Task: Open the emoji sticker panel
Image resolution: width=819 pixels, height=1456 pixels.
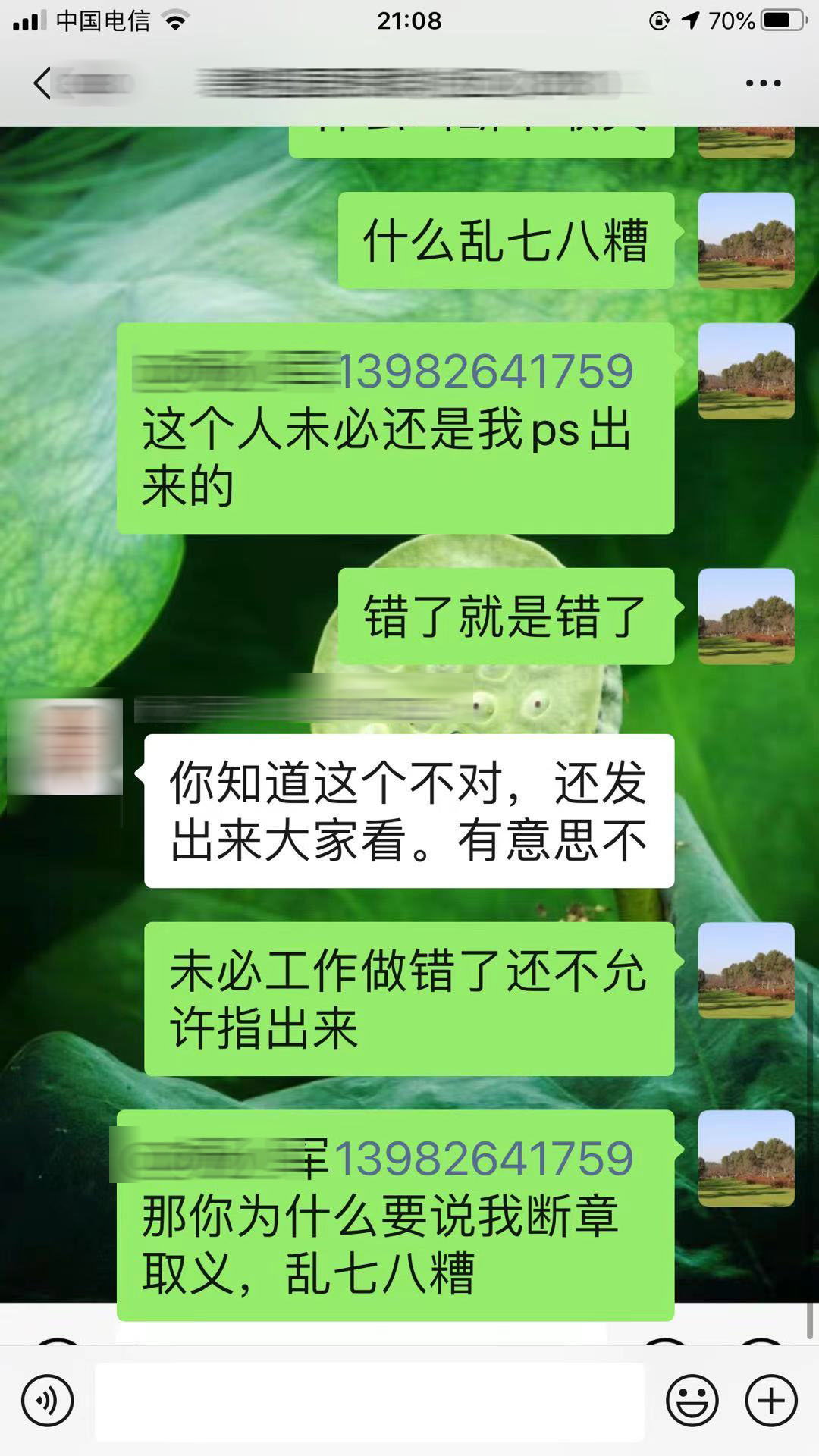Action: tap(692, 1401)
